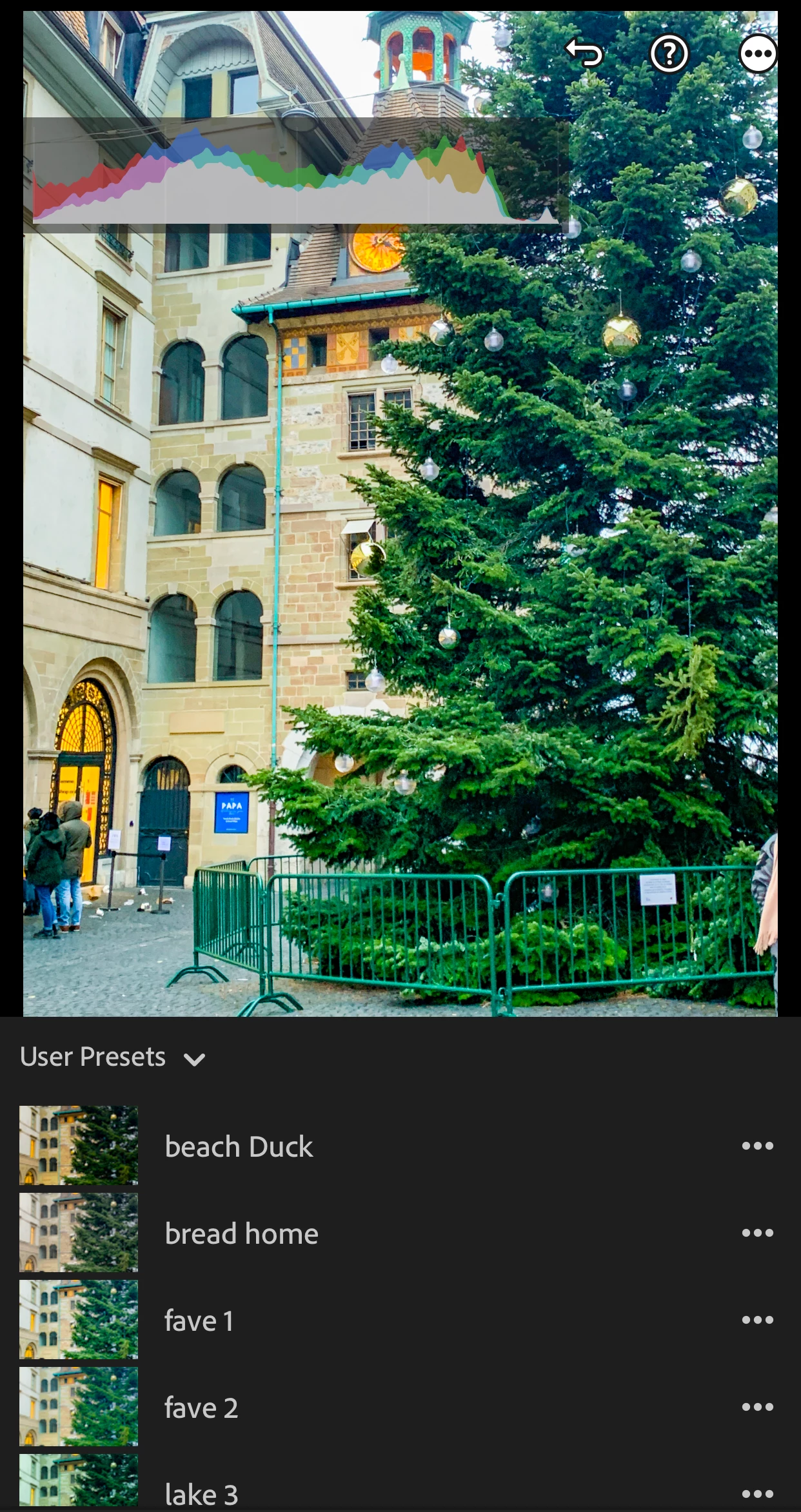Image resolution: width=801 pixels, height=1512 pixels.
Task: Open more options for beach Duck
Action: 757,1146
